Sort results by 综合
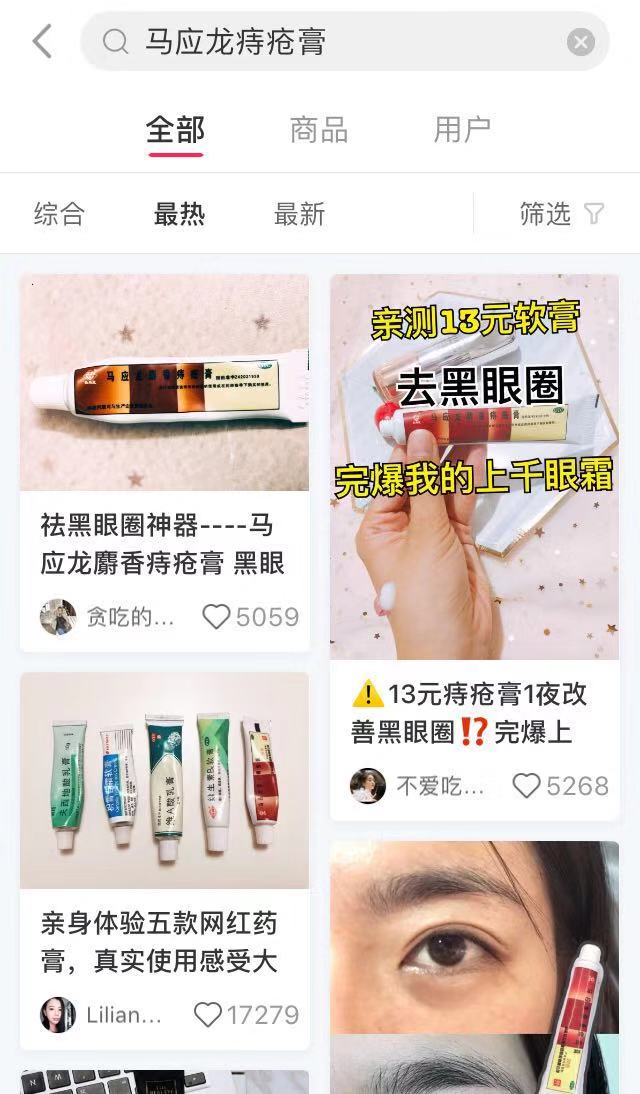The height and width of the screenshot is (1094, 640). (59, 214)
